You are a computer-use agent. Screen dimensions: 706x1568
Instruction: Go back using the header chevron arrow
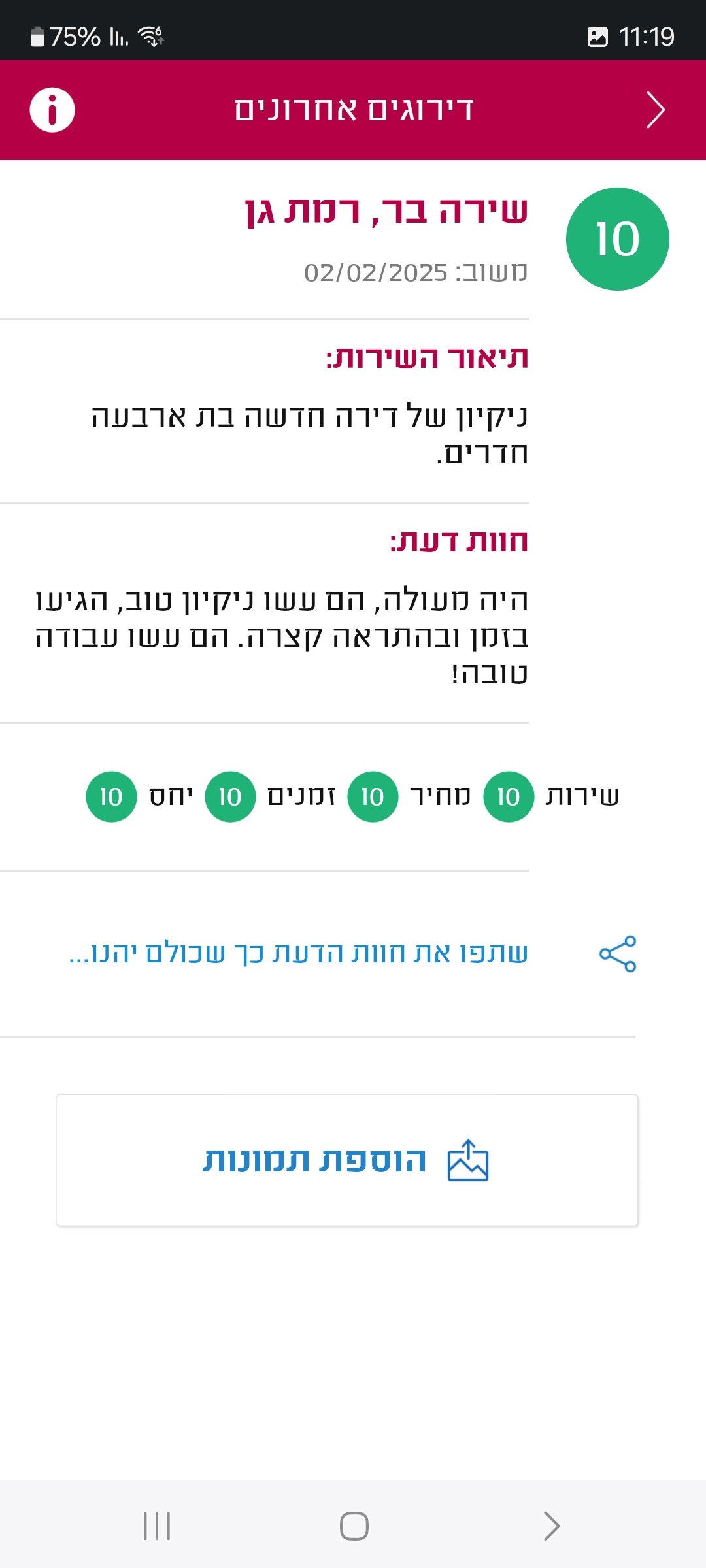(656, 110)
